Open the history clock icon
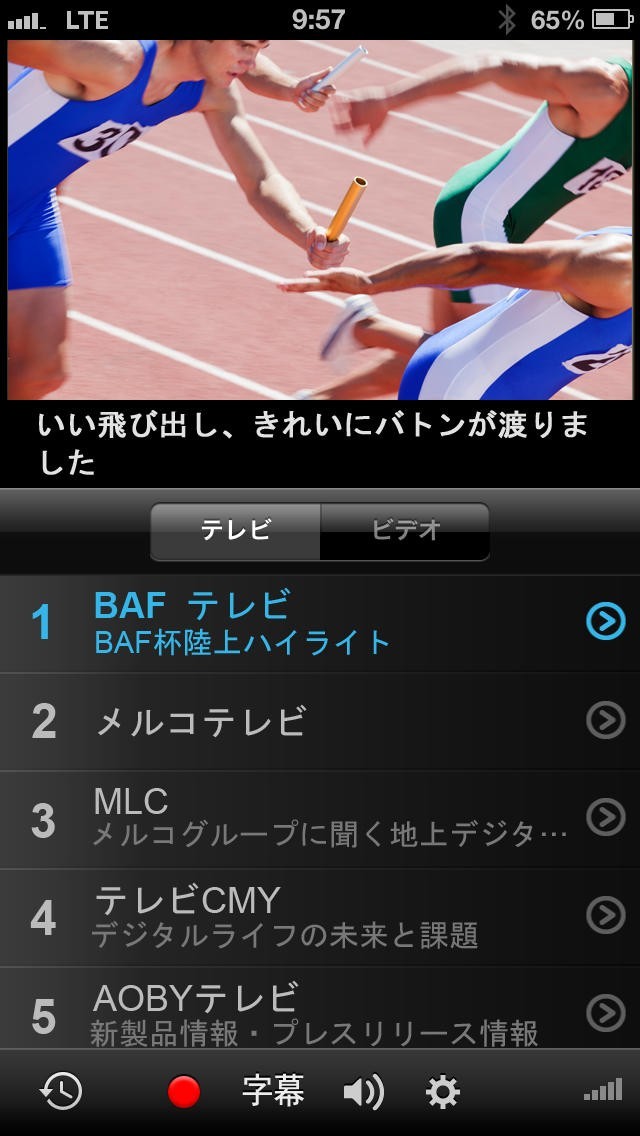The image size is (640, 1136). click(61, 1092)
